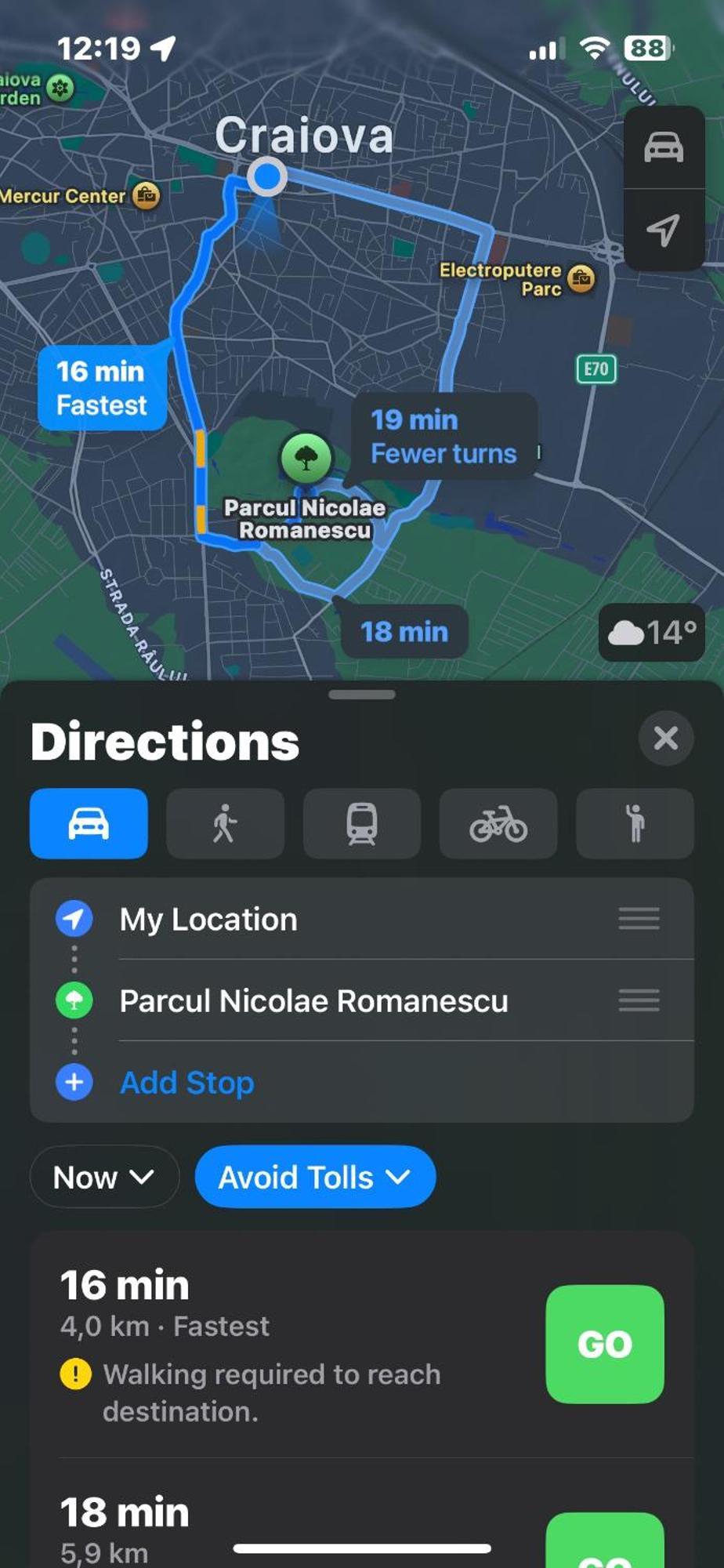Open map mode settings via the car icon
The height and width of the screenshot is (1568, 724).
(x=664, y=147)
